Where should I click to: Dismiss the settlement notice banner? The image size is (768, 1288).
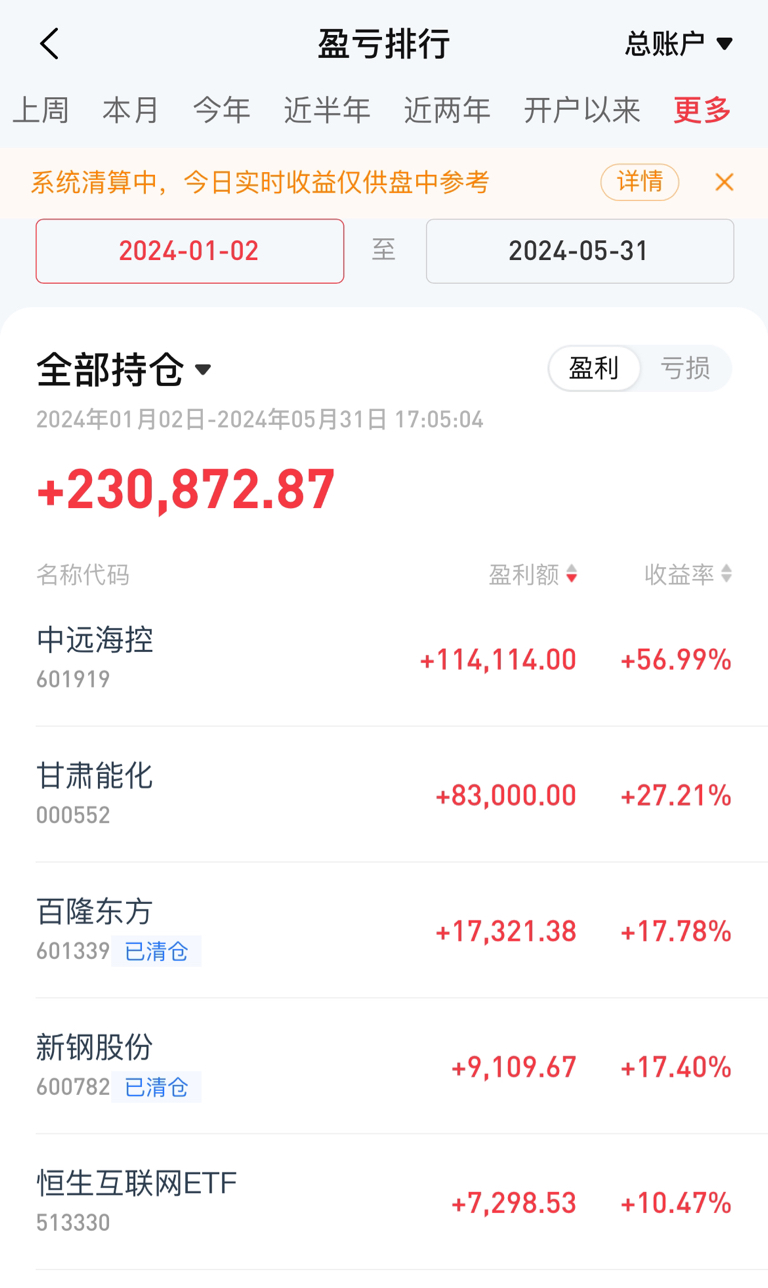(724, 182)
